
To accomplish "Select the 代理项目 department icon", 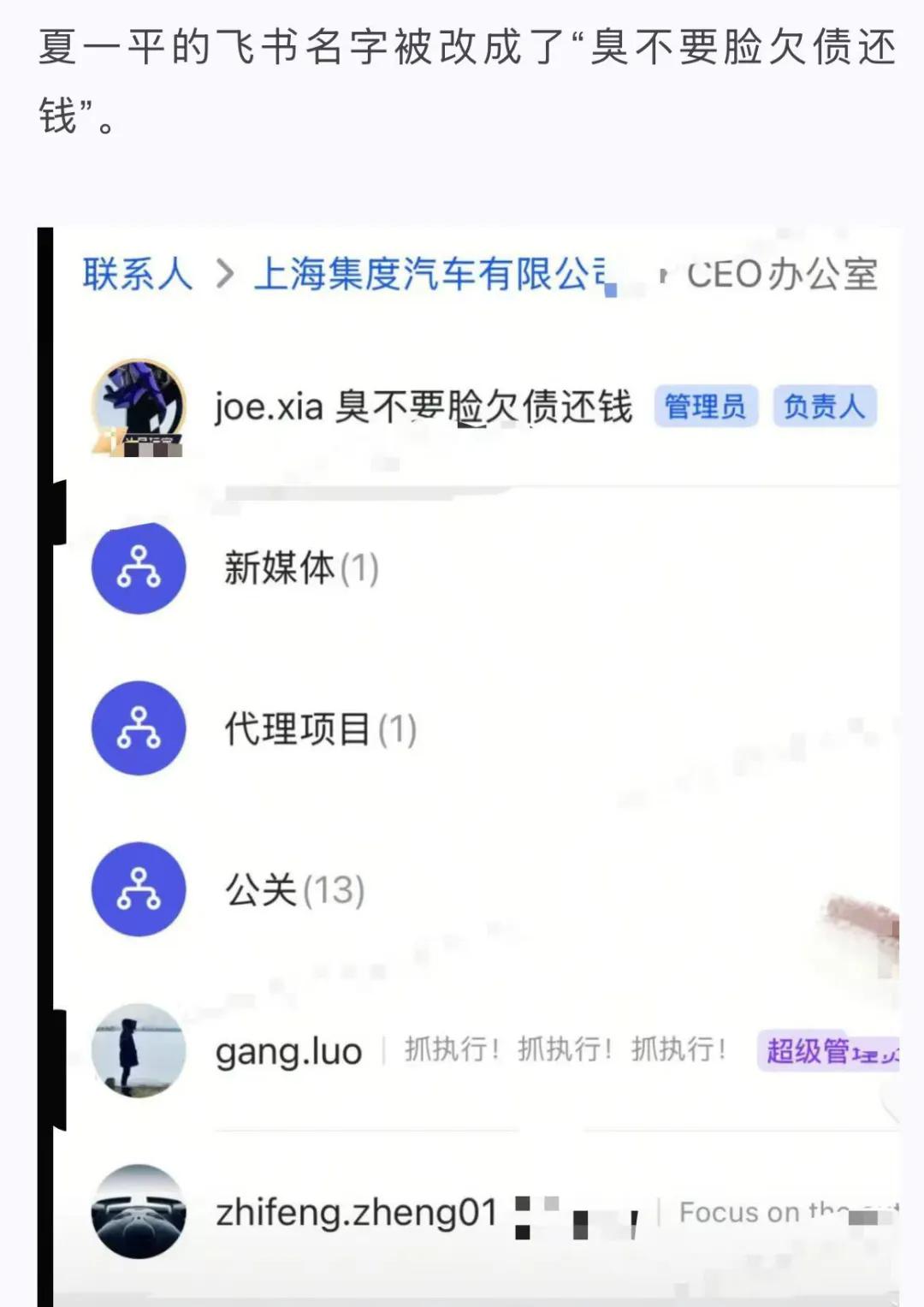I will pos(139,728).
